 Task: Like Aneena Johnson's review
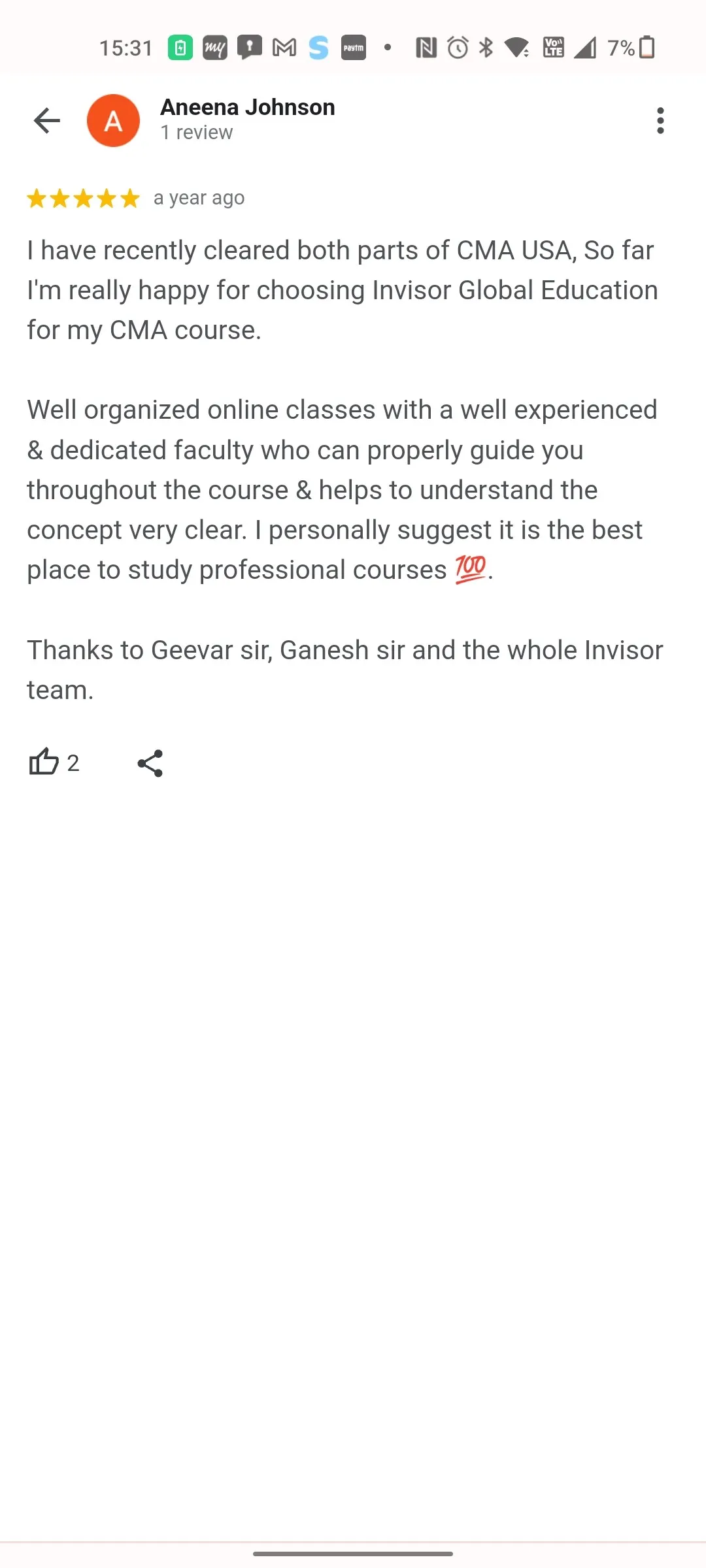44,762
